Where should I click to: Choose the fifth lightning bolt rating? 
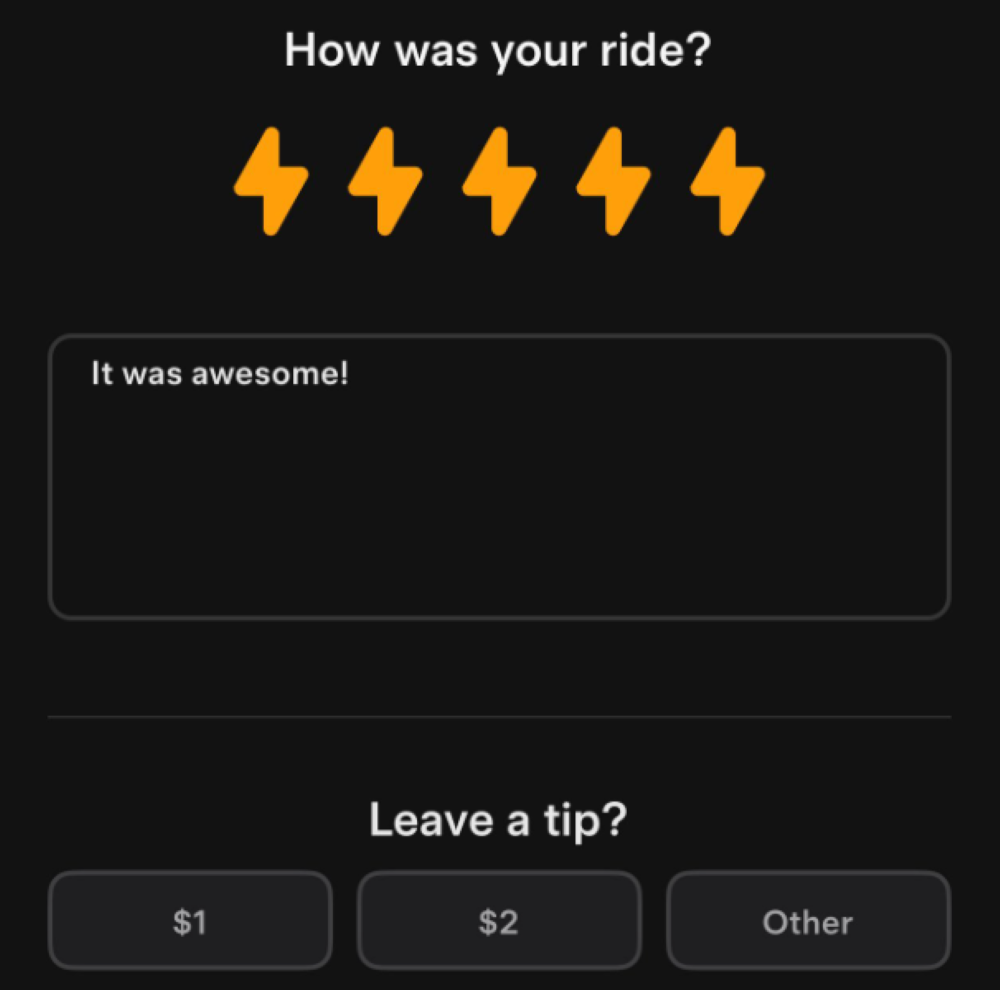click(x=728, y=181)
